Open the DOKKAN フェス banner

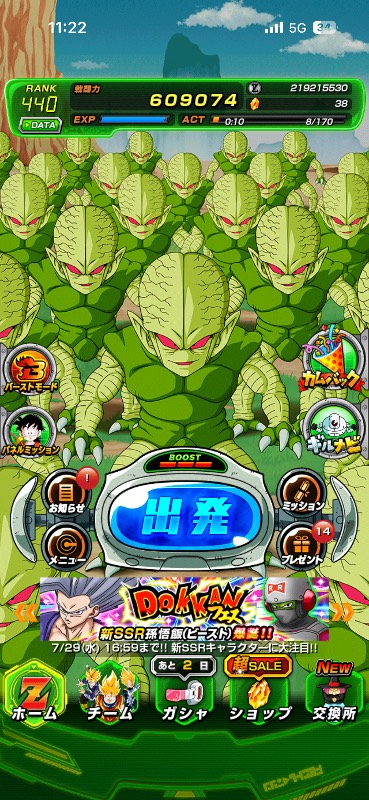click(x=184, y=608)
